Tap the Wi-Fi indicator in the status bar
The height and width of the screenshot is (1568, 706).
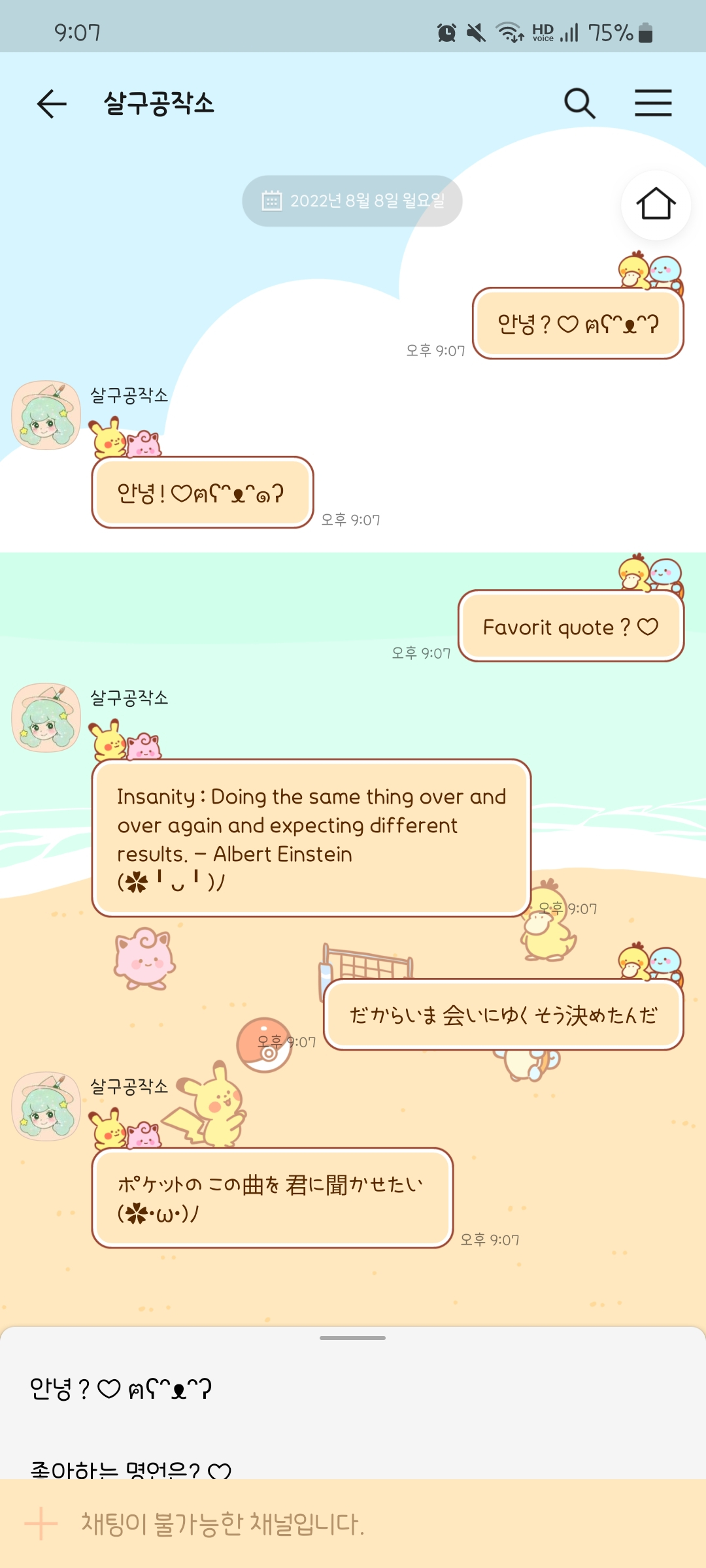[x=509, y=32]
